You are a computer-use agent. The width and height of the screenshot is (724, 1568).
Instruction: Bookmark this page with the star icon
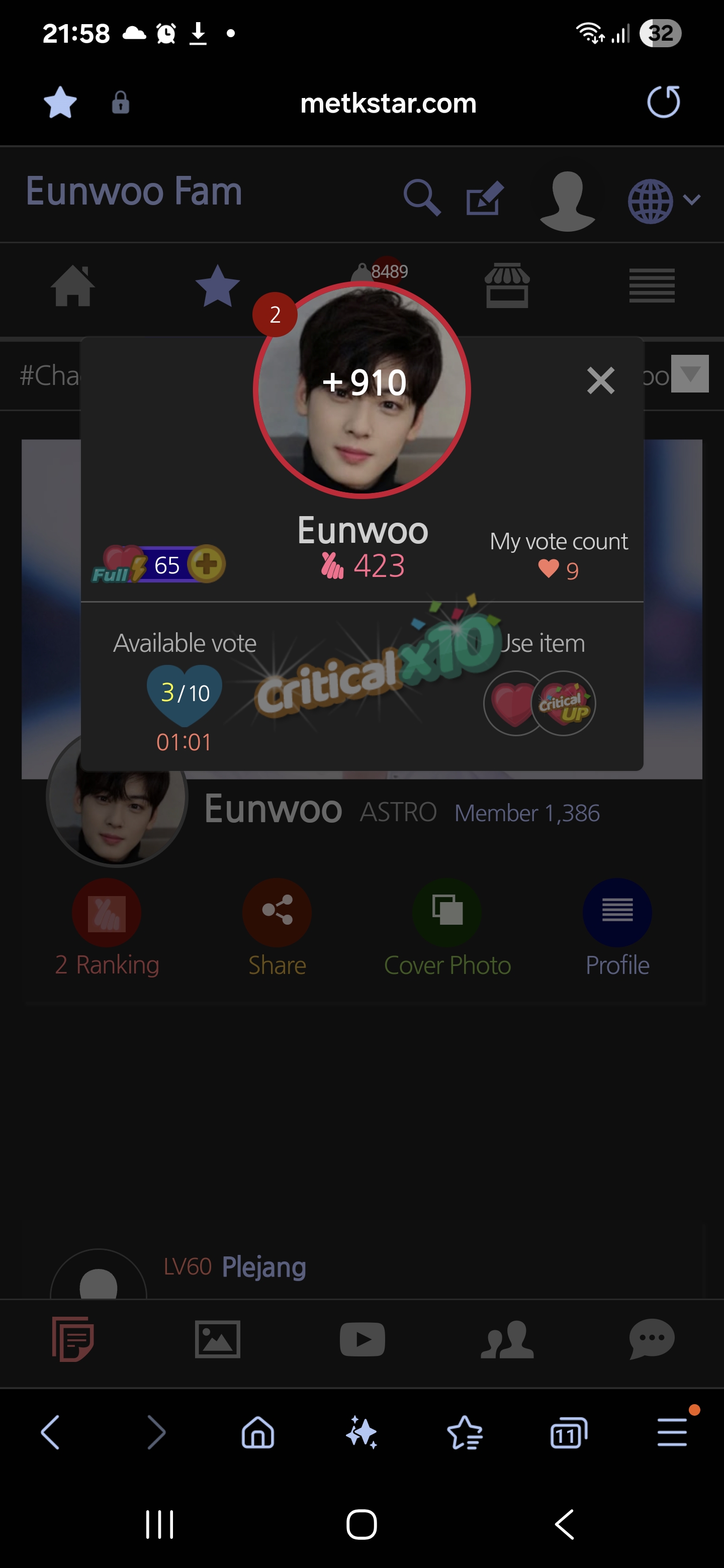[60, 102]
